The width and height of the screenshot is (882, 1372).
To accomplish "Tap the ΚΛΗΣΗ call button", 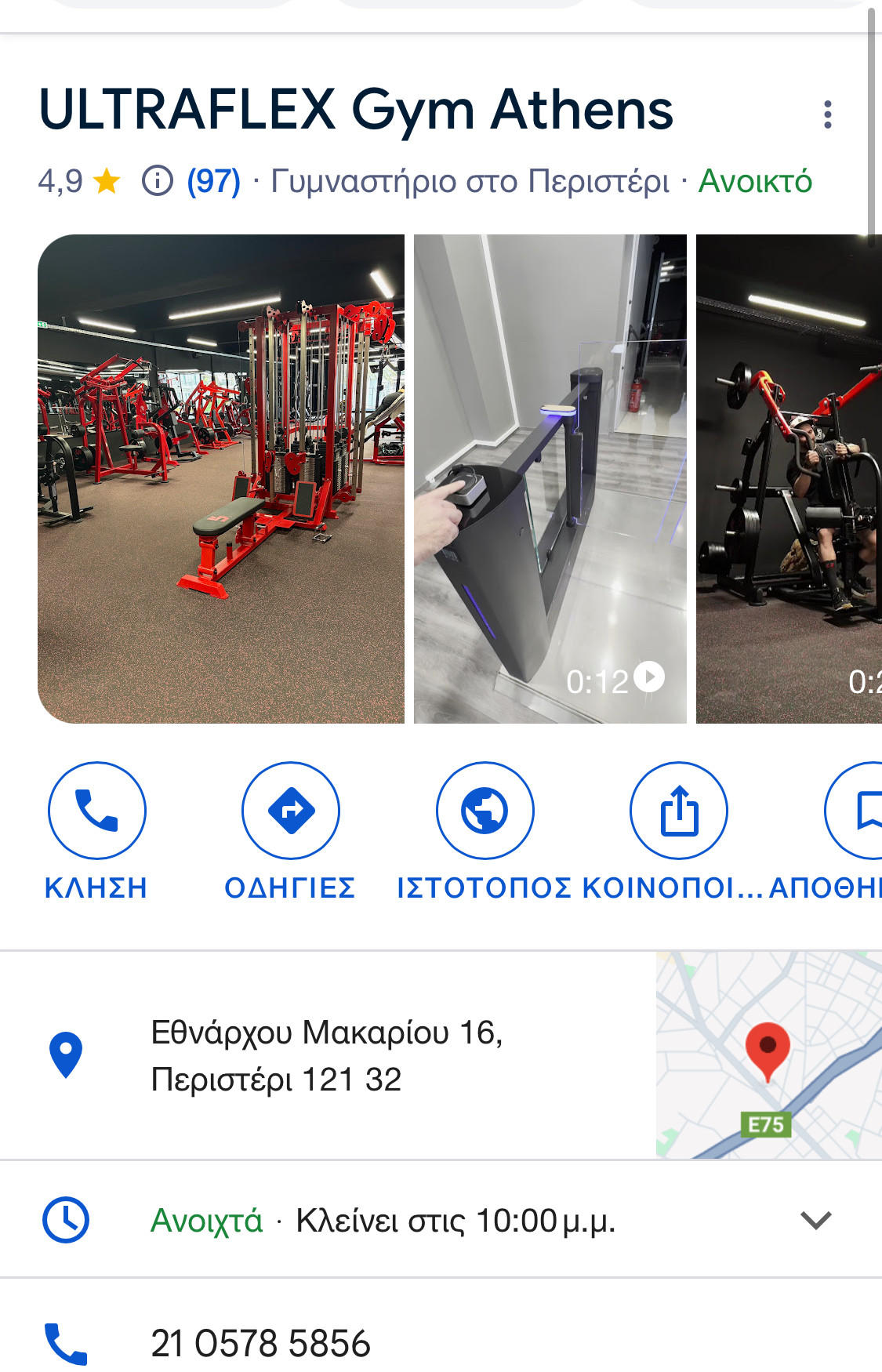I will pos(96,811).
